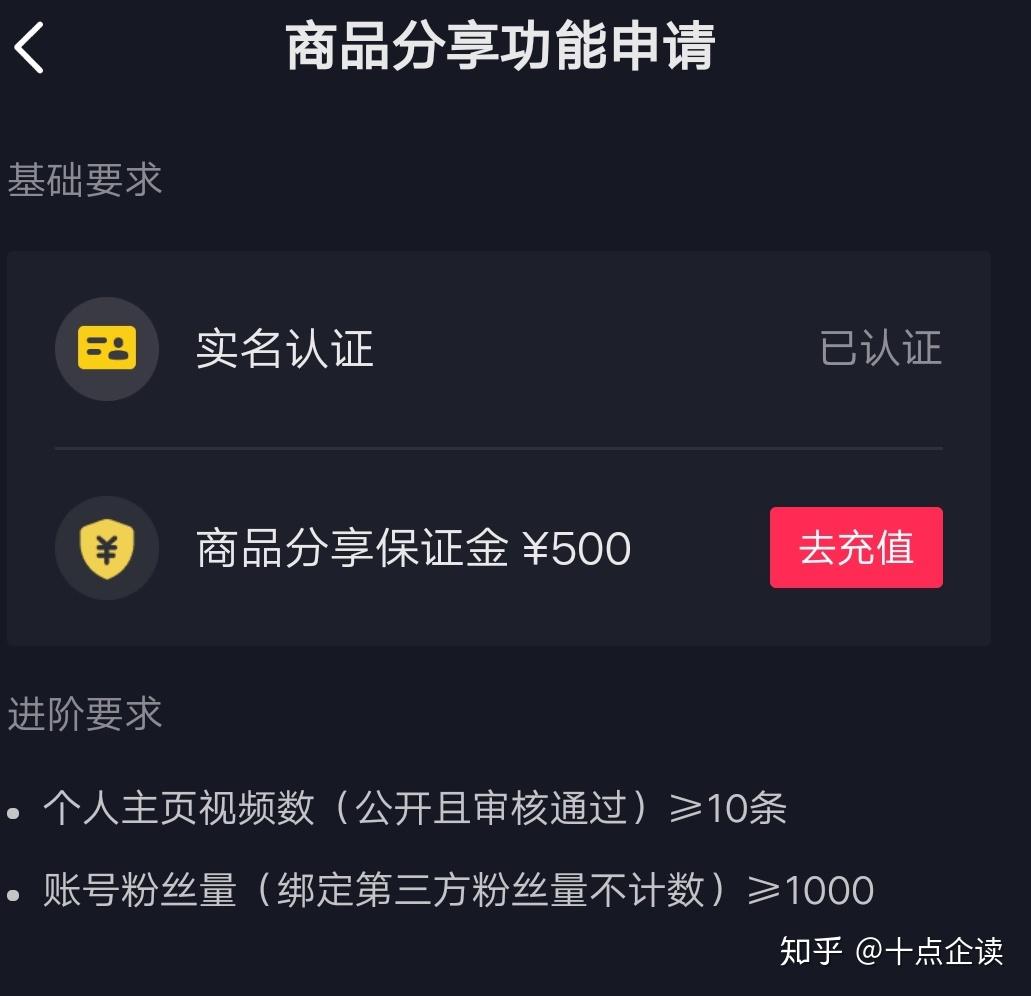Tap the 去充值 button

pos(856,548)
